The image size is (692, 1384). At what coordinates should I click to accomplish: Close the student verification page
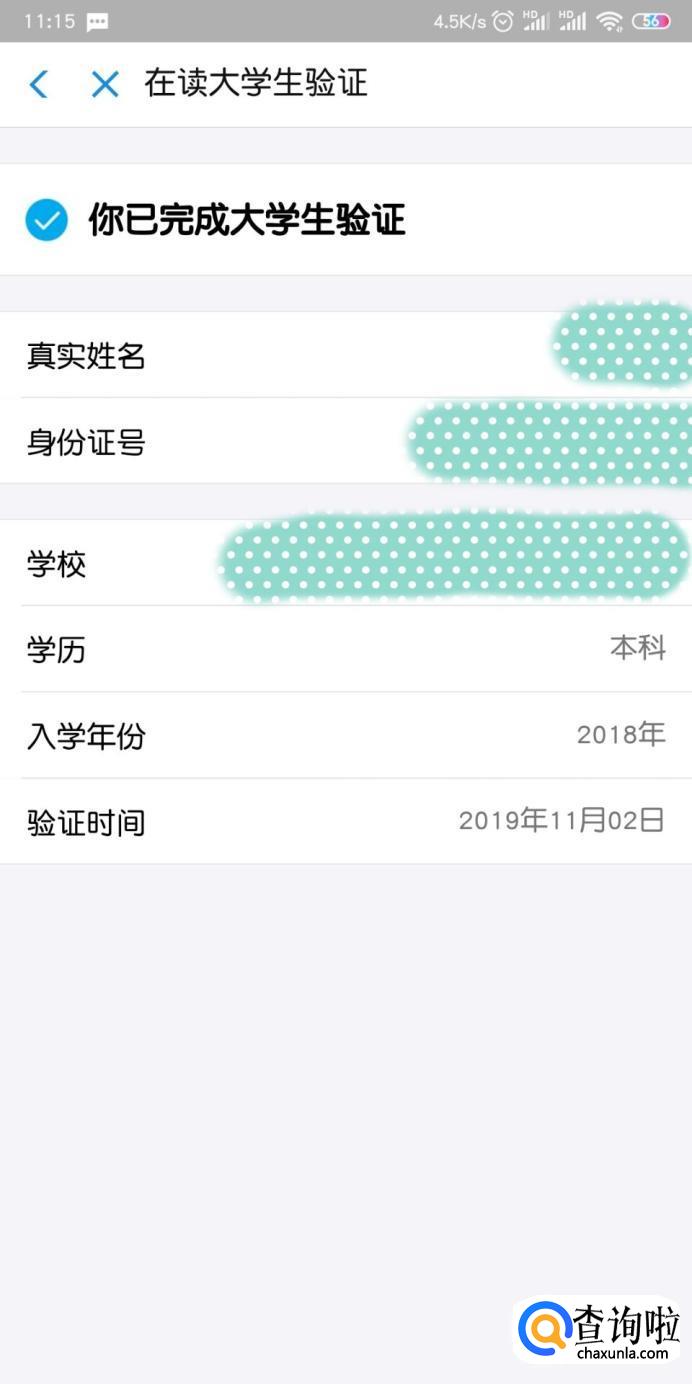pyautogui.click(x=104, y=84)
